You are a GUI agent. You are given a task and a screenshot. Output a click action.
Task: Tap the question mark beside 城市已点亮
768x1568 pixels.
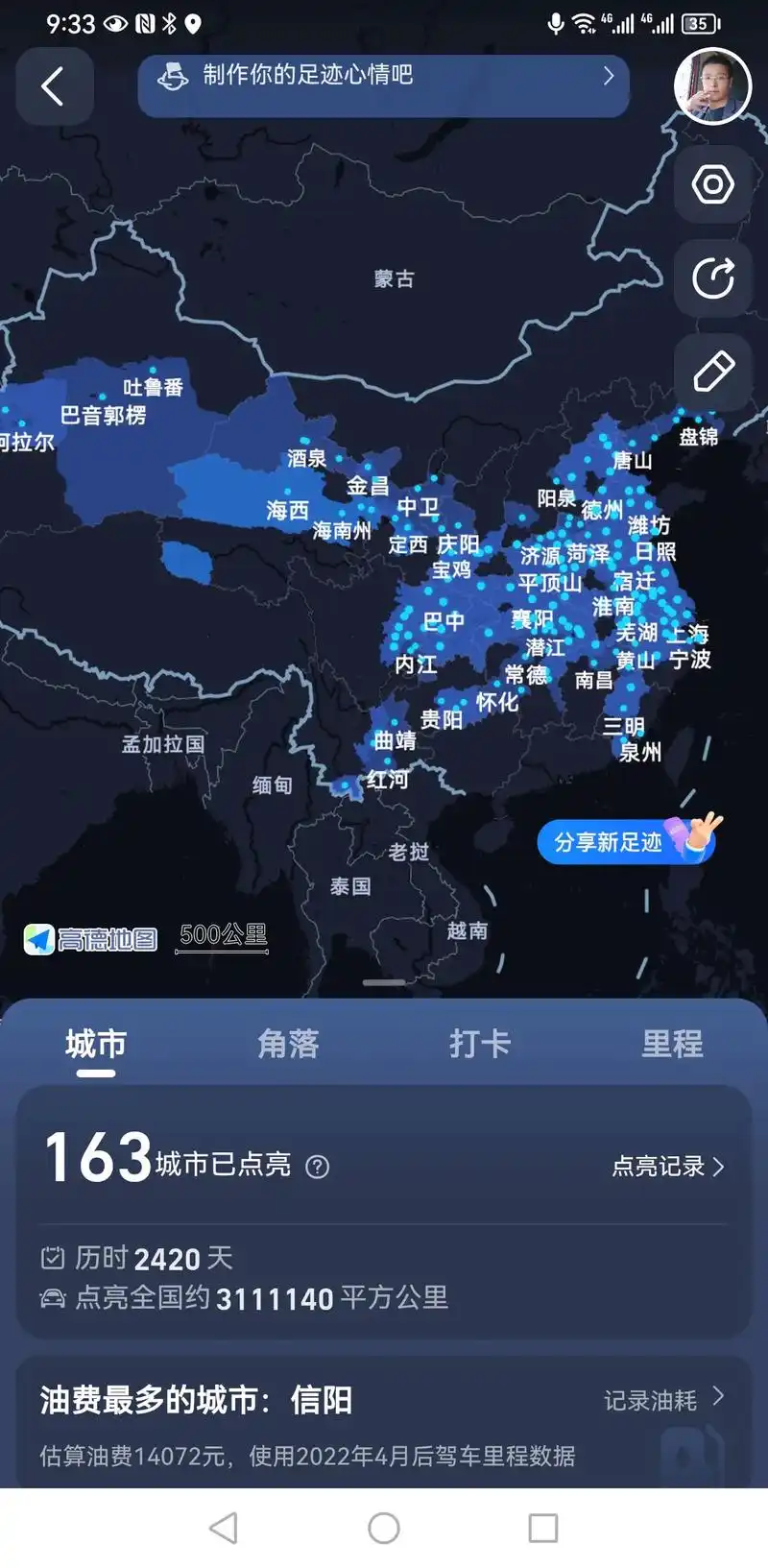[317, 1167]
